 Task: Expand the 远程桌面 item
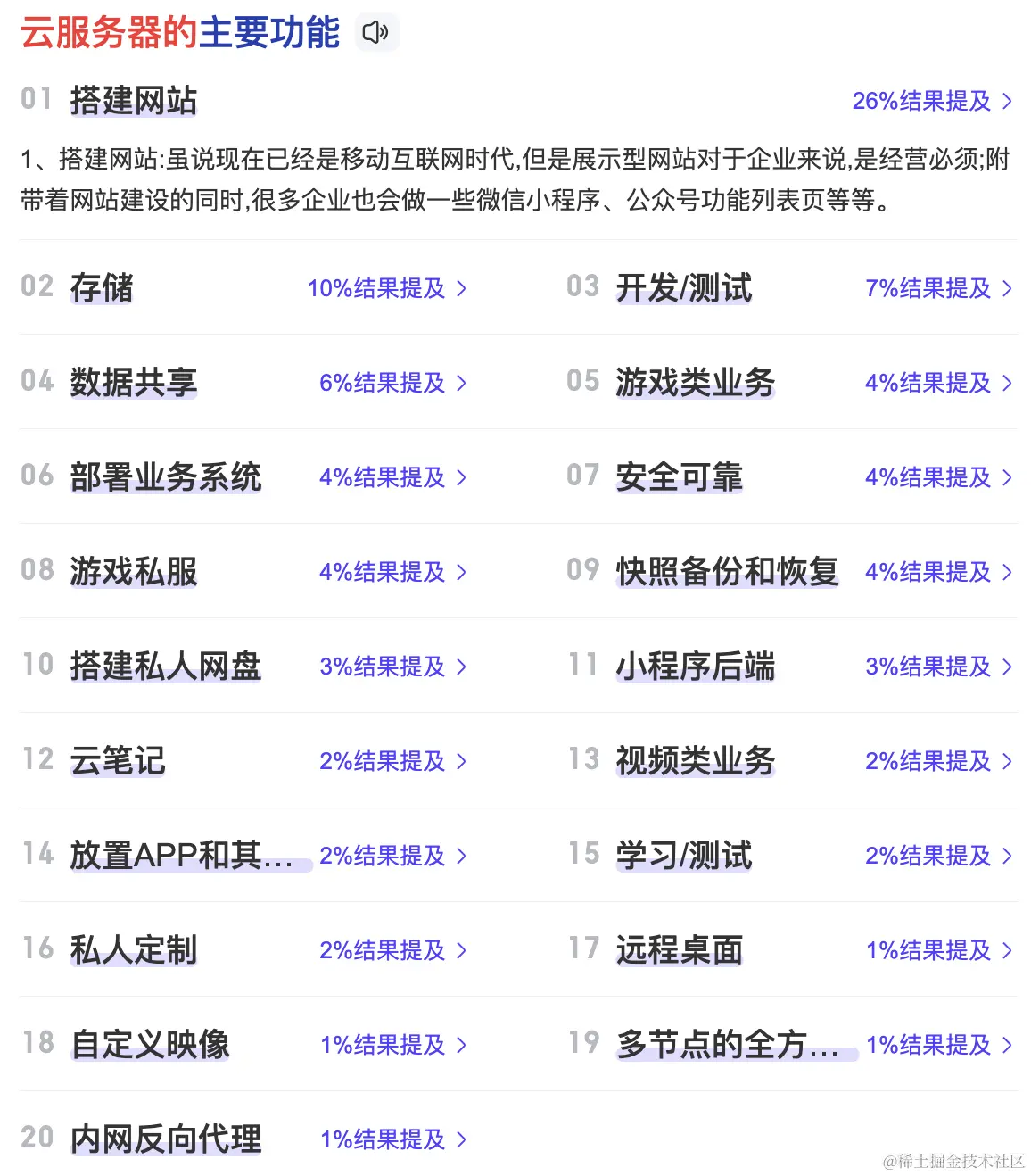(x=679, y=949)
